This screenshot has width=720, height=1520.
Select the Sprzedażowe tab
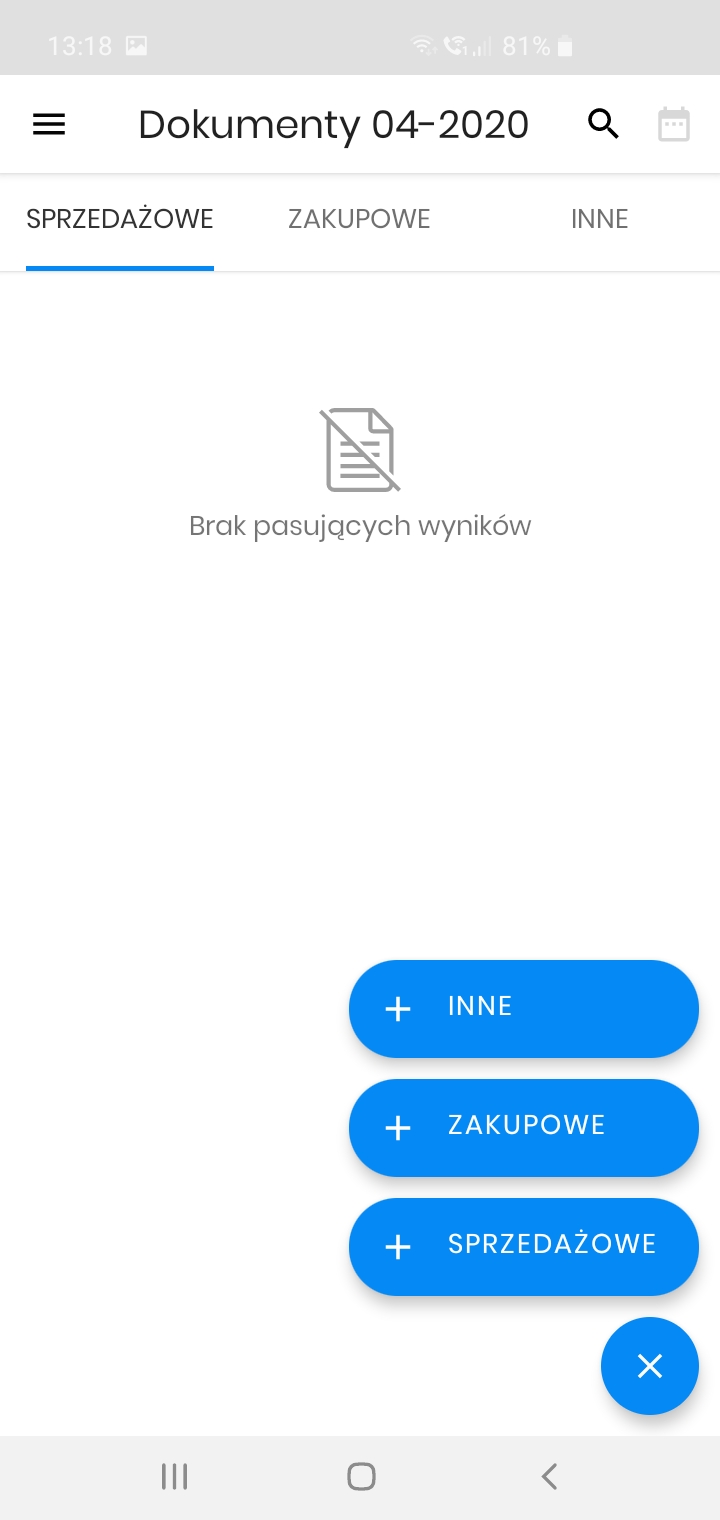pyautogui.click(x=120, y=220)
